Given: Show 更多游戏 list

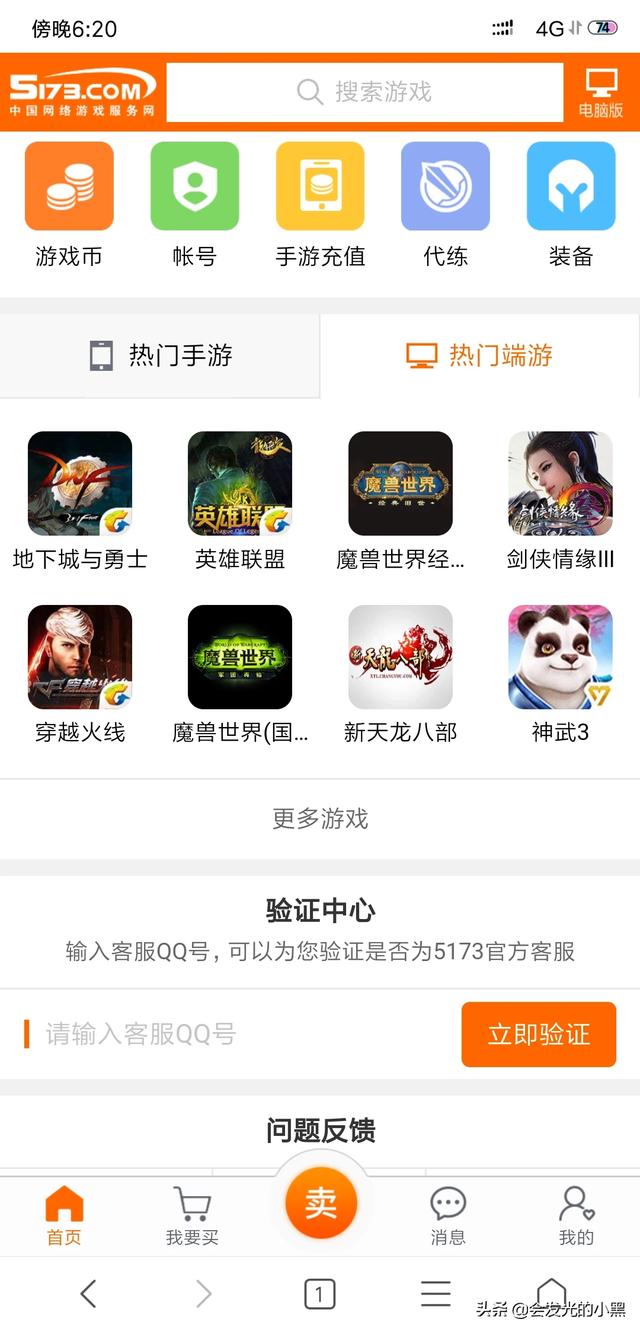Looking at the screenshot, I should [x=320, y=819].
